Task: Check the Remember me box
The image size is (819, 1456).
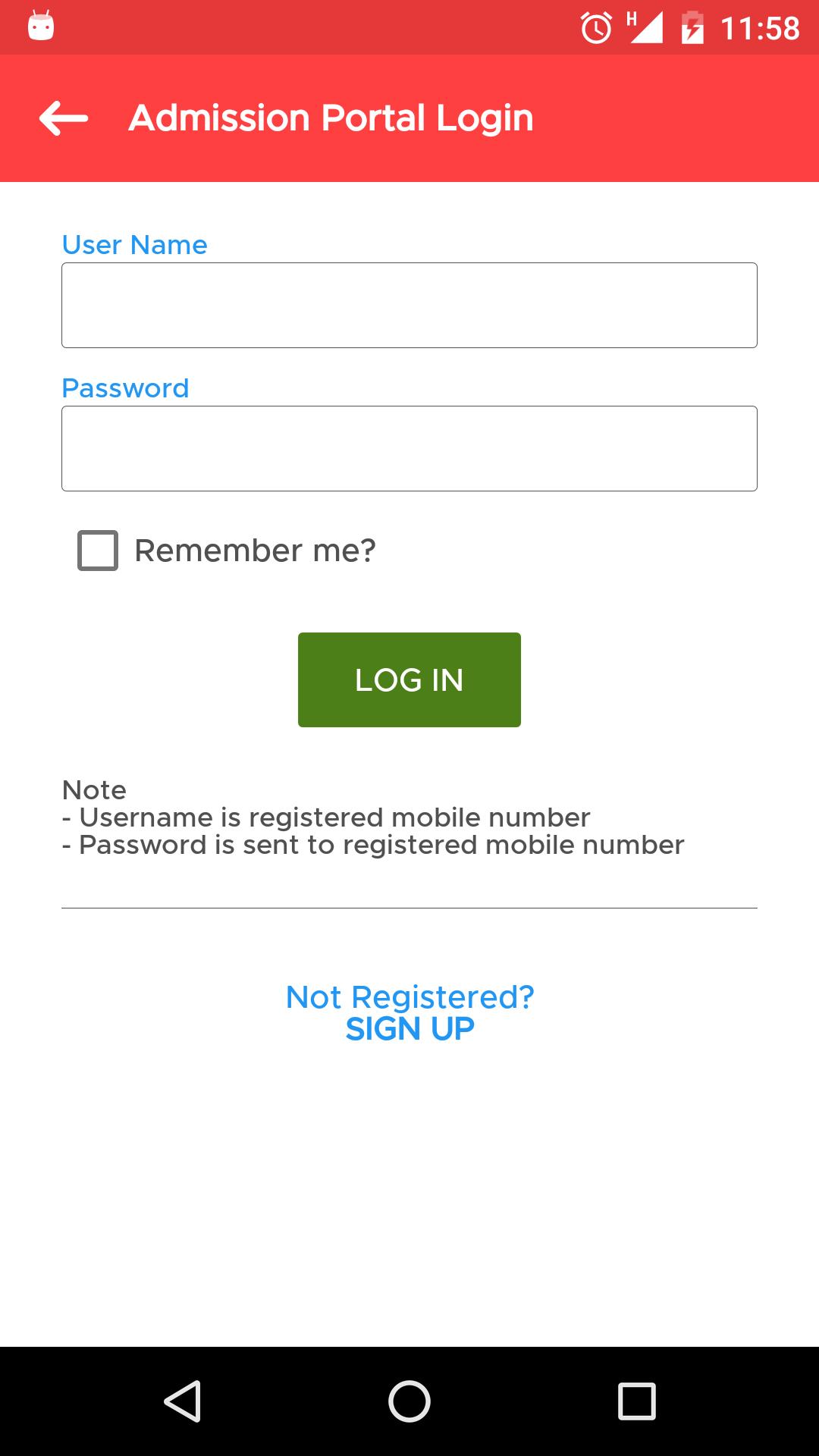Action: pos(98,551)
